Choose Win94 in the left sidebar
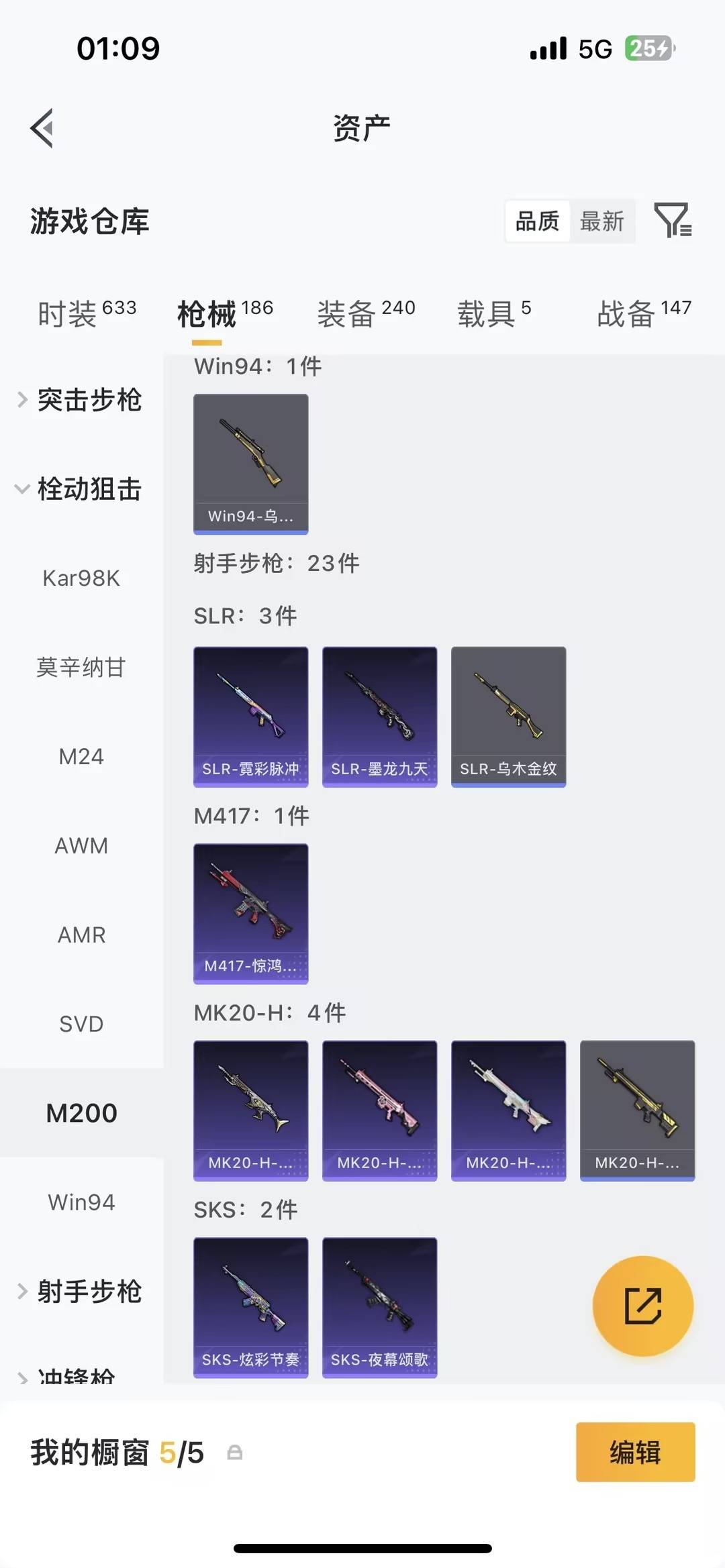725x1568 pixels. pos(82,1202)
